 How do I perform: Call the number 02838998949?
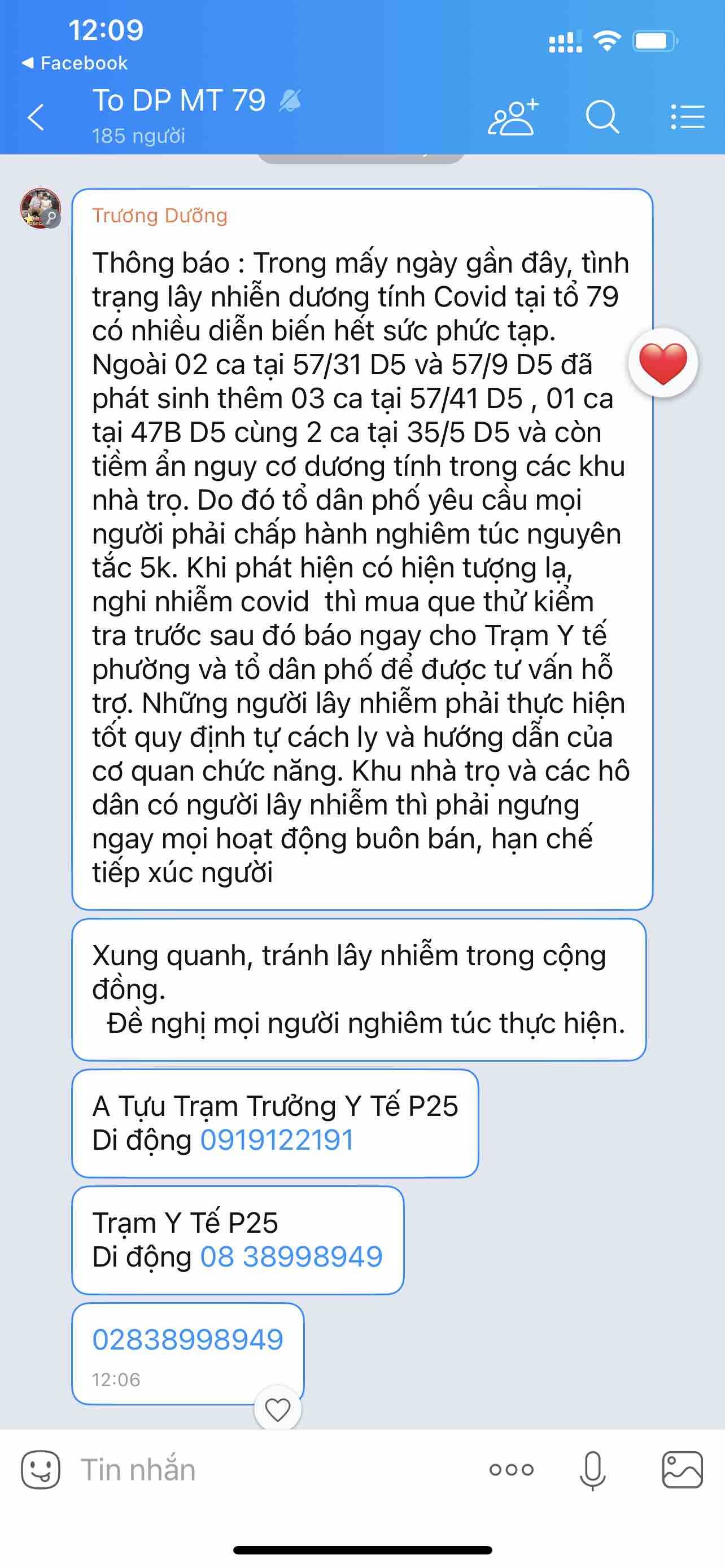coord(187,1340)
